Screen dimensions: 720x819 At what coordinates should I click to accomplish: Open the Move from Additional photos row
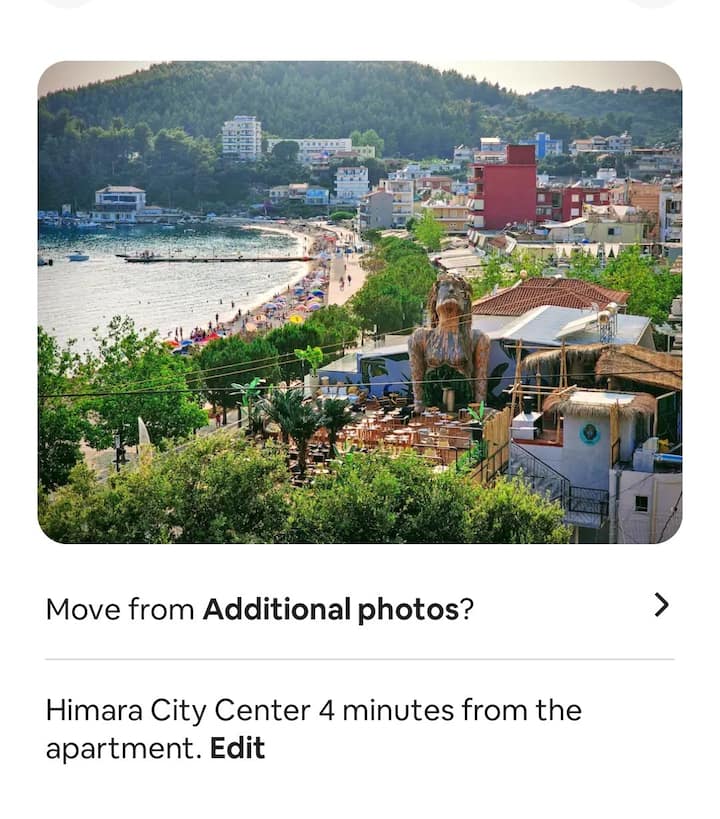point(358,608)
